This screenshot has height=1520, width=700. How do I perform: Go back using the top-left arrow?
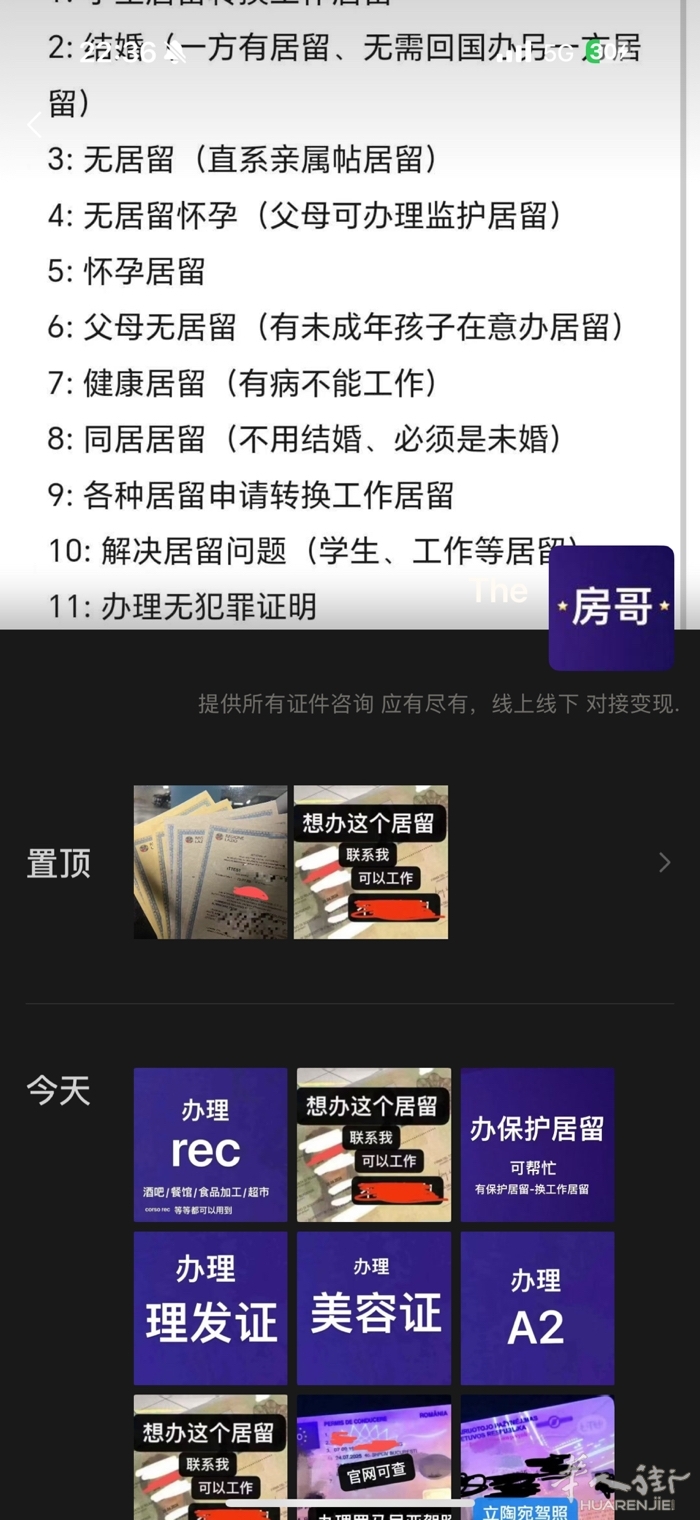tap(33, 126)
